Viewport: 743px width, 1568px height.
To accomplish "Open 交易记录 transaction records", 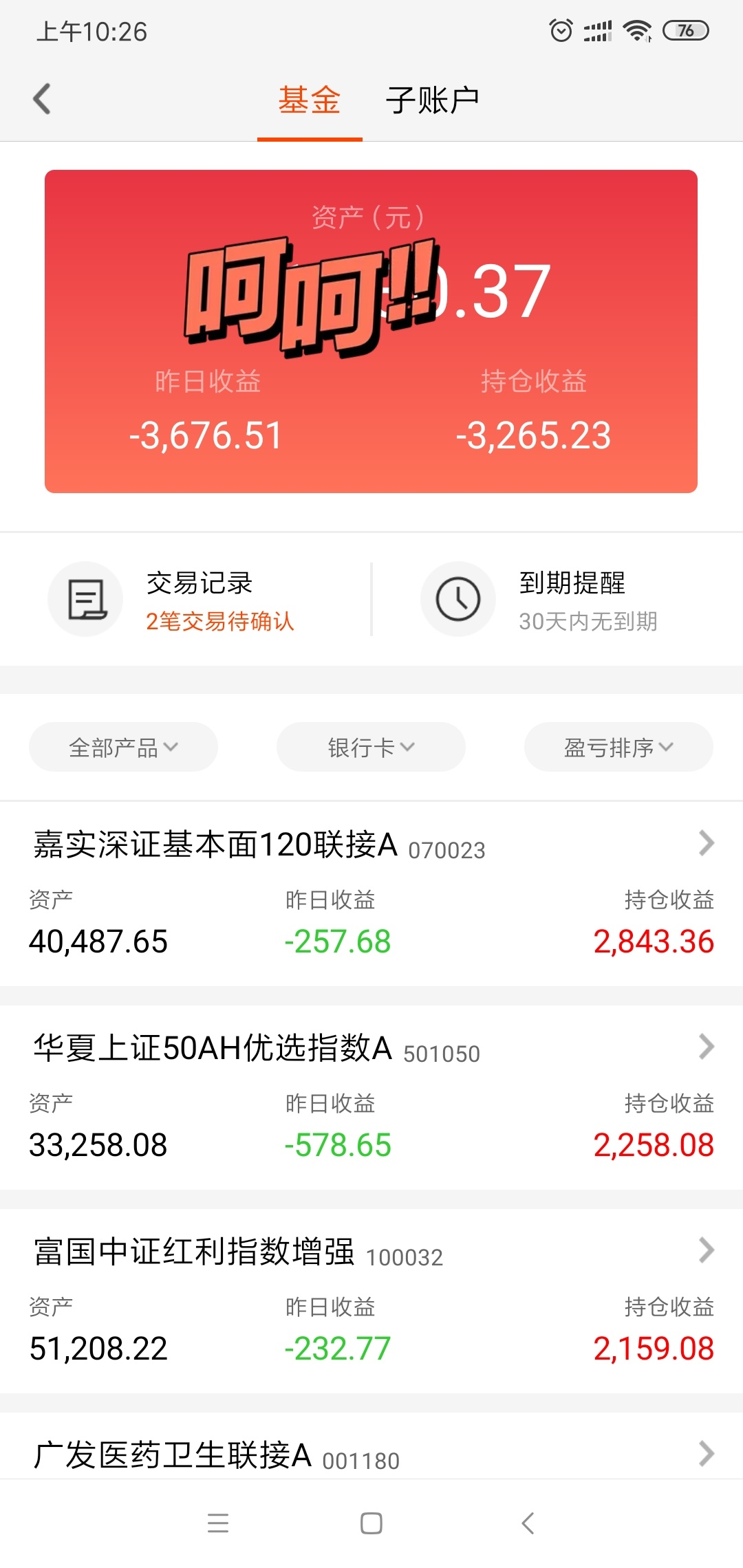I will point(186,600).
